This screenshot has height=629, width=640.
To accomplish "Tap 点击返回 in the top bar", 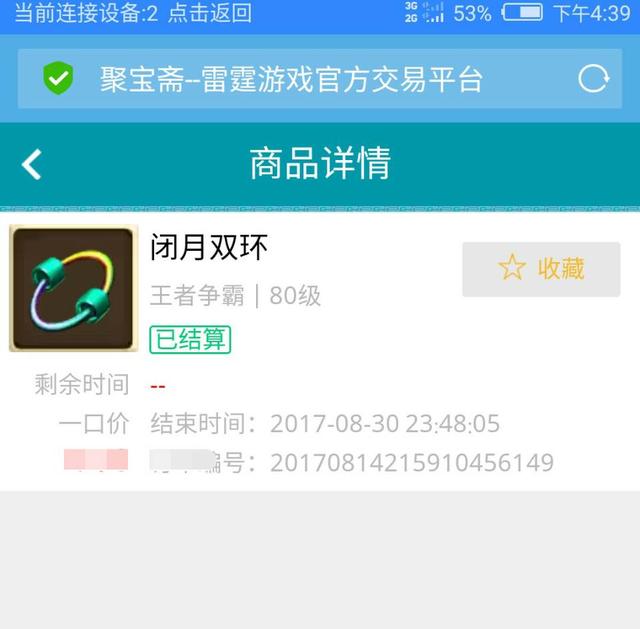I will click(x=210, y=14).
